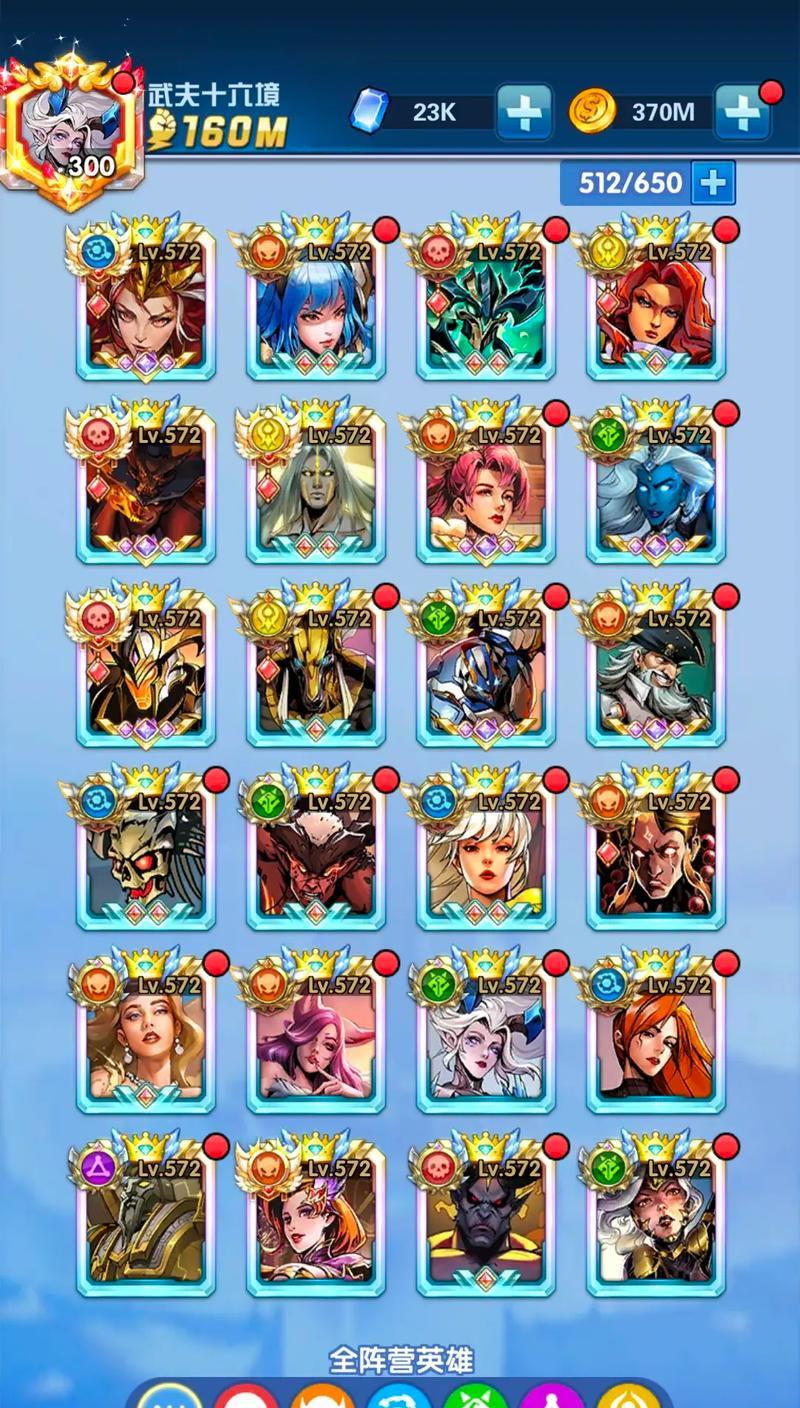This screenshot has height=1408, width=800.
Task: Open the player avatar profile
Action: tap(68, 130)
